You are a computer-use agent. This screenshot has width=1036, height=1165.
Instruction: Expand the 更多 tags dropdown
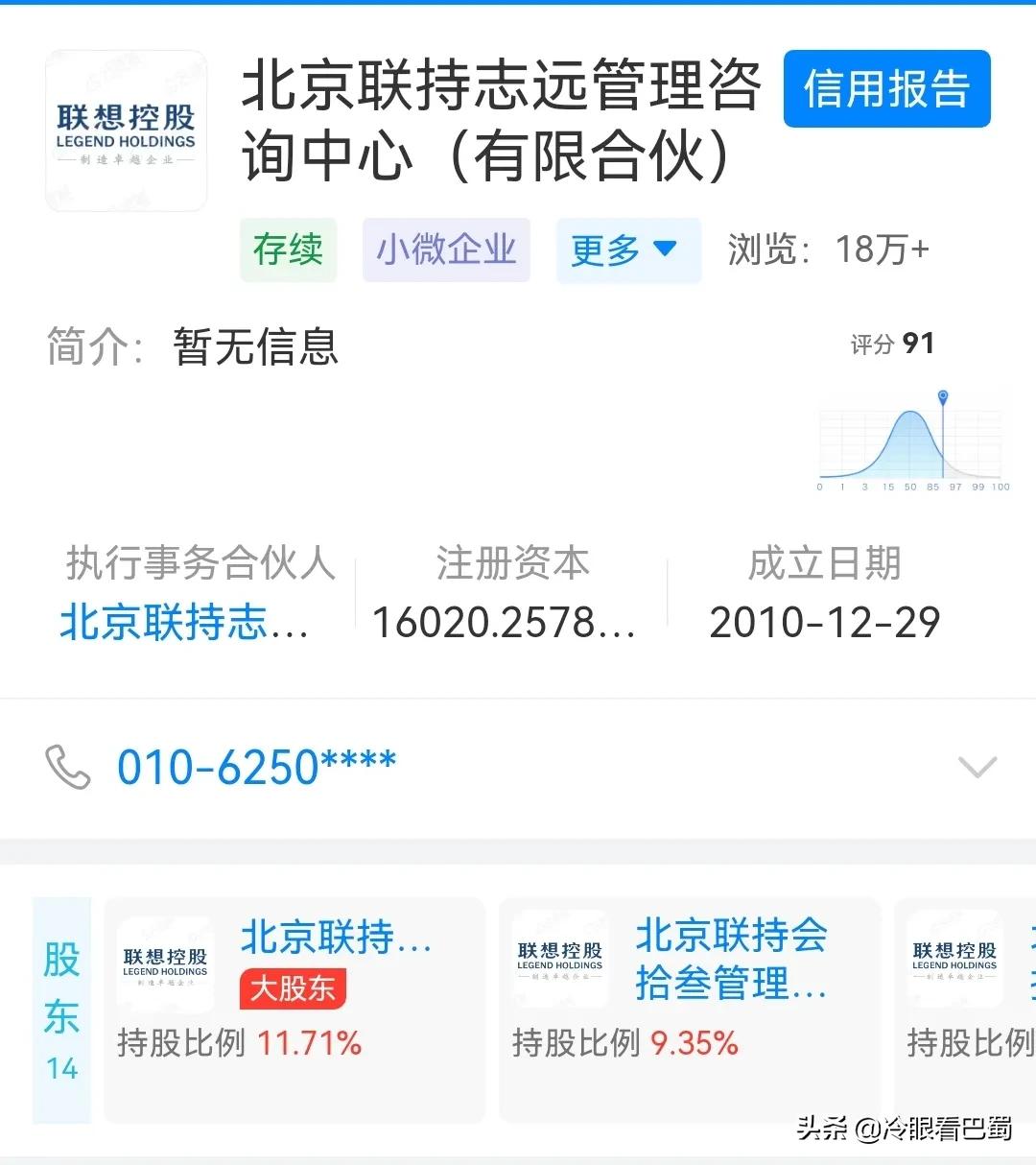[x=627, y=250]
